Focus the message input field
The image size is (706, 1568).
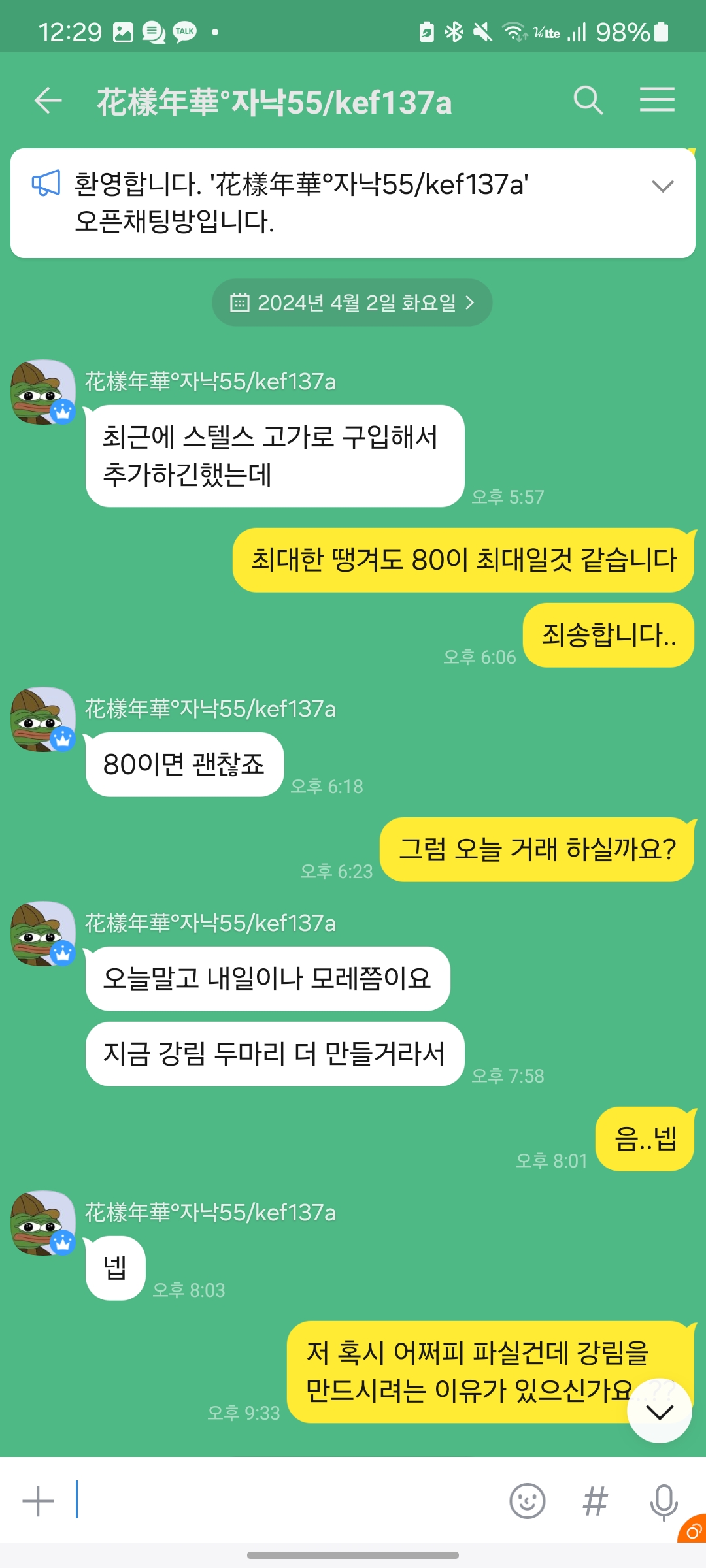[288, 1501]
